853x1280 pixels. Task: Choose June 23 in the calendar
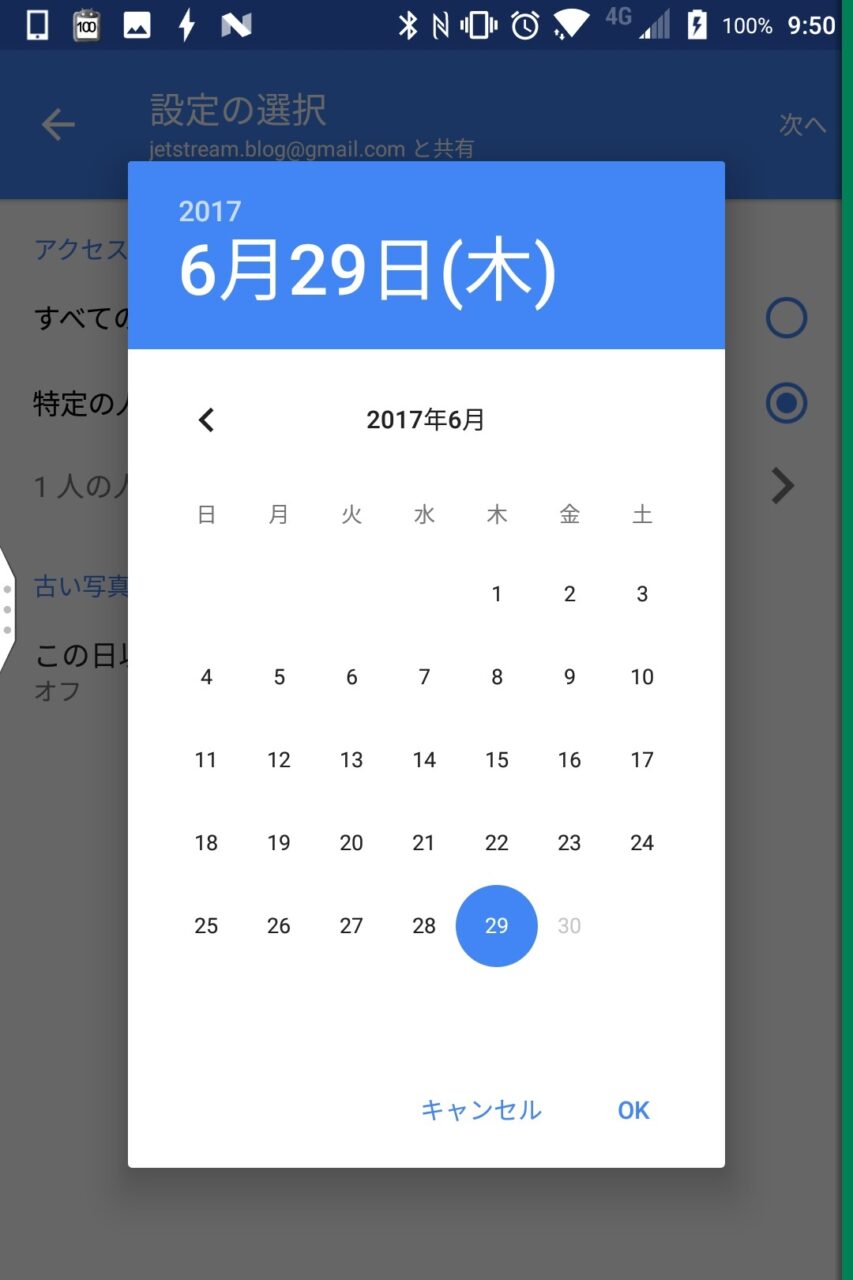tap(569, 843)
